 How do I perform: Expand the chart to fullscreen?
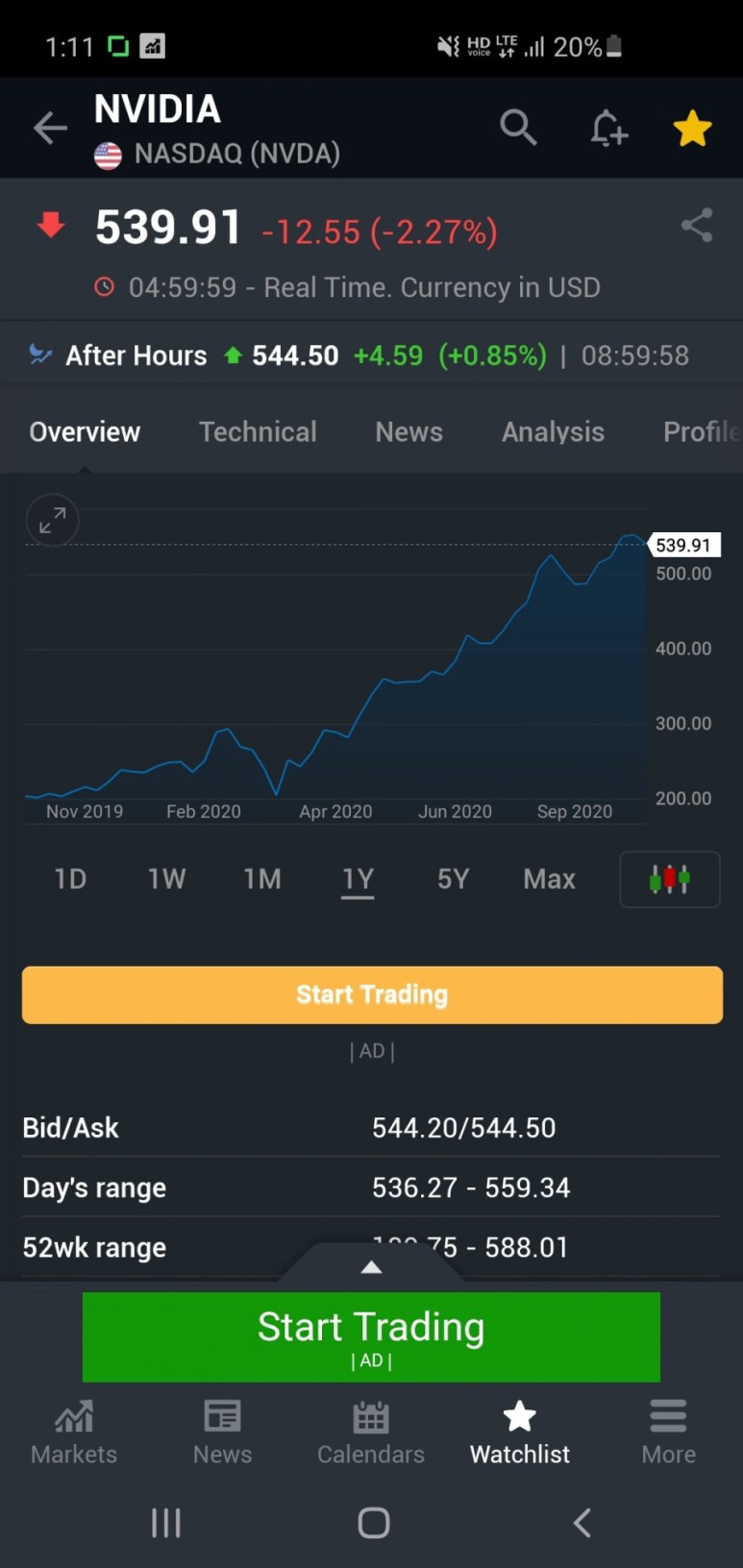(52, 520)
